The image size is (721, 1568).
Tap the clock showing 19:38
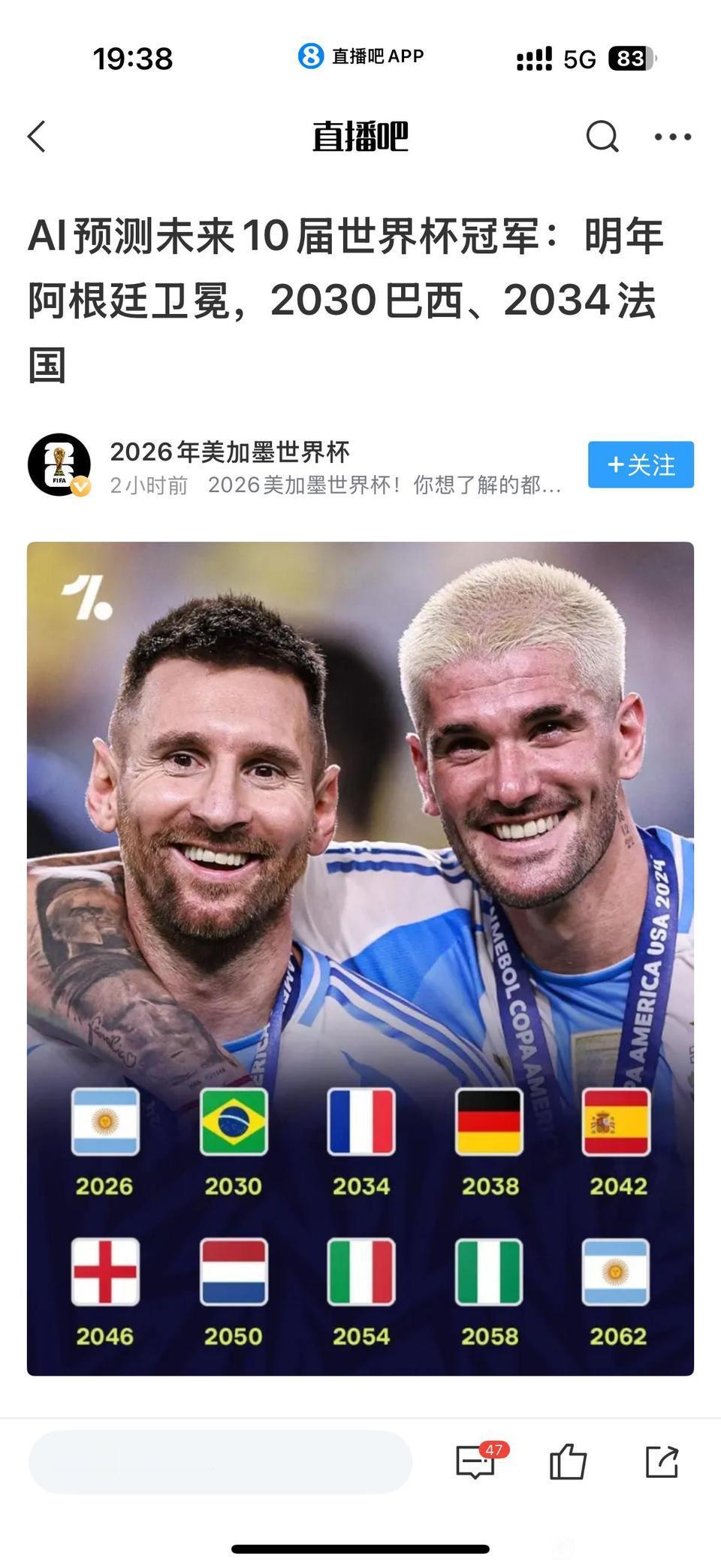pyautogui.click(x=135, y=56)
